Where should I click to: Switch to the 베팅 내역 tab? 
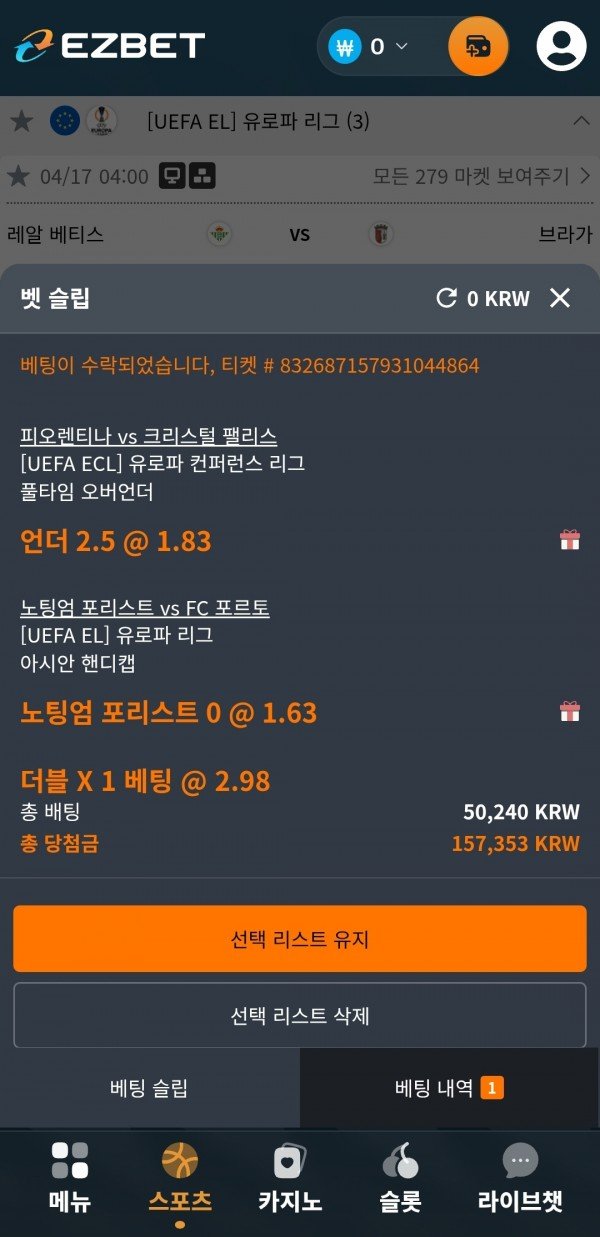click(449, 1088)
